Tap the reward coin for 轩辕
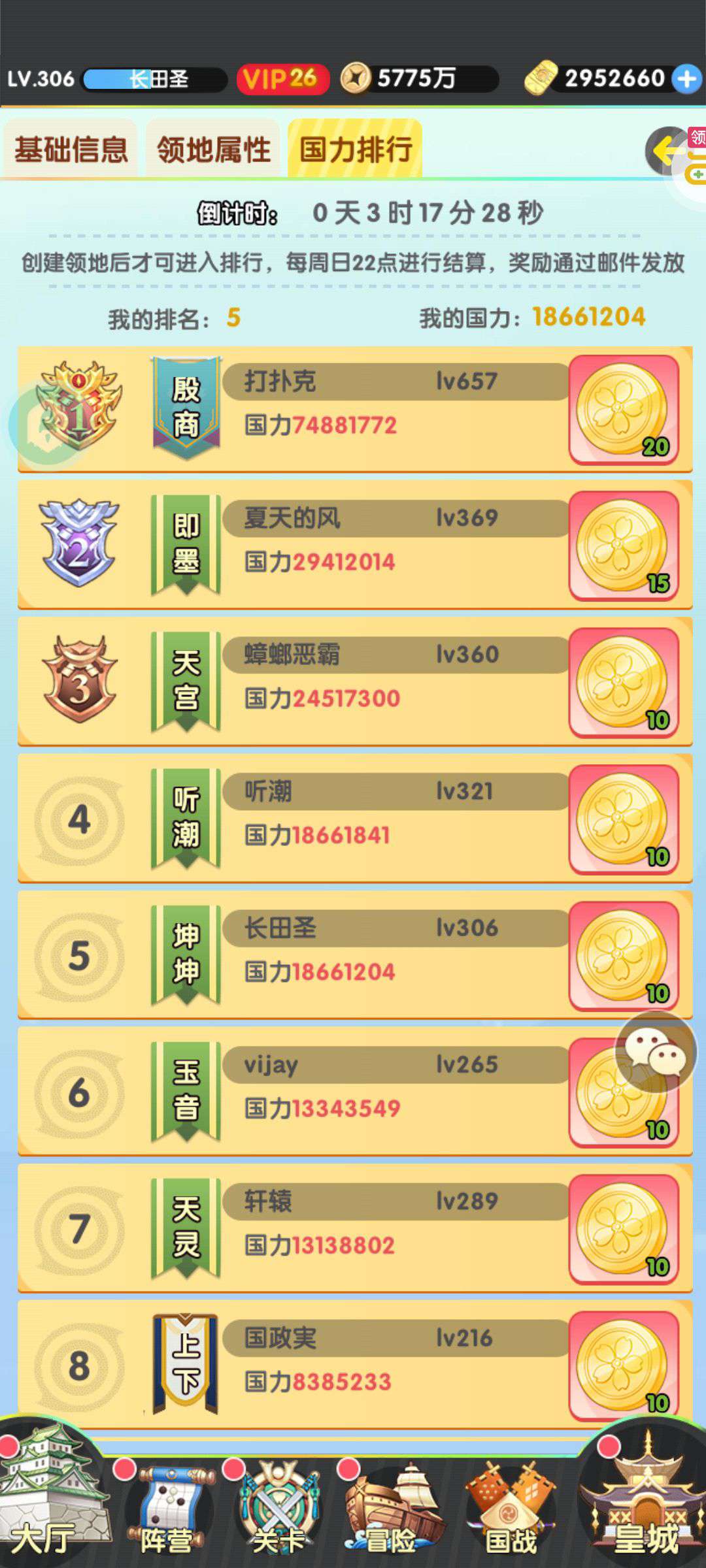The image size is (706, 1568). click(x=624, y=1230)
